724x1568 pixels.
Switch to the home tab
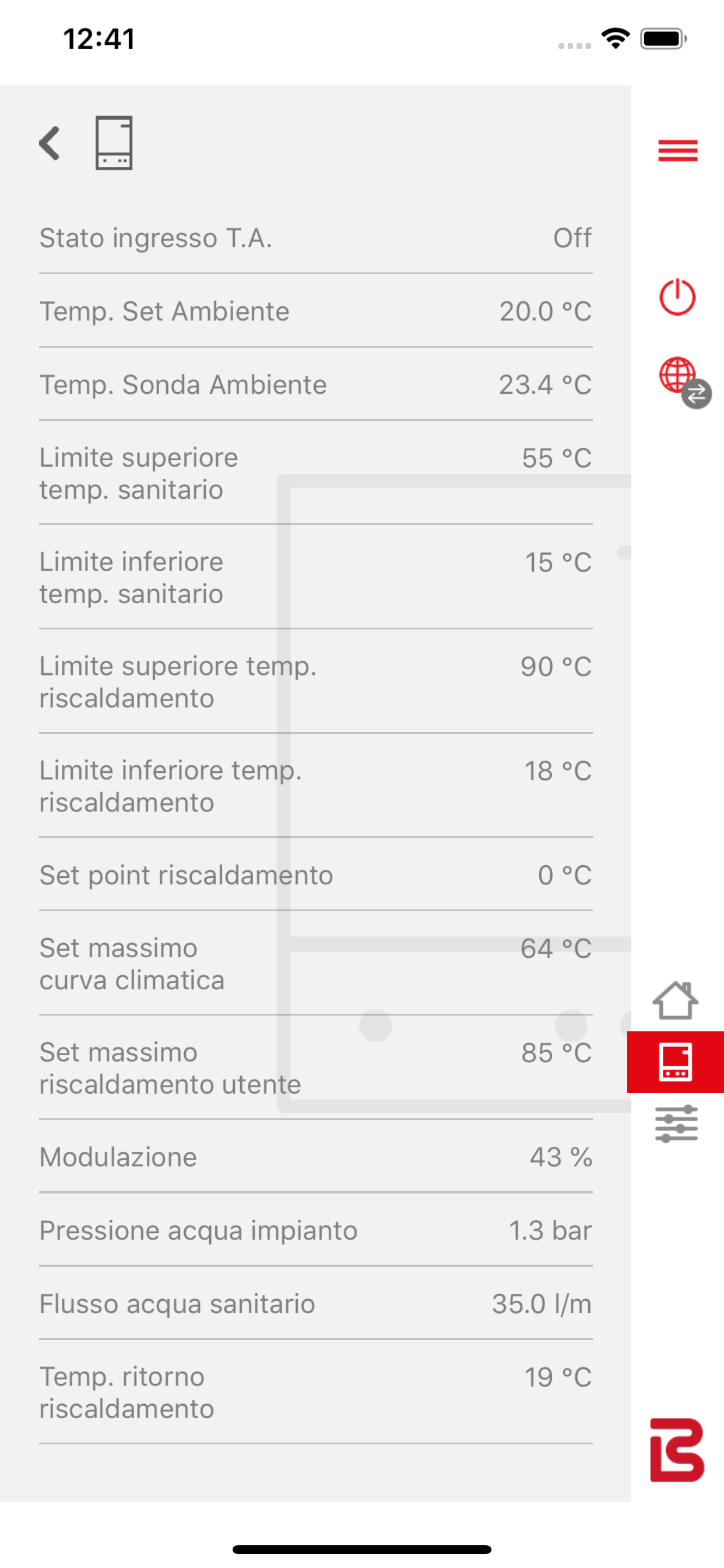tap(676, 1000)
